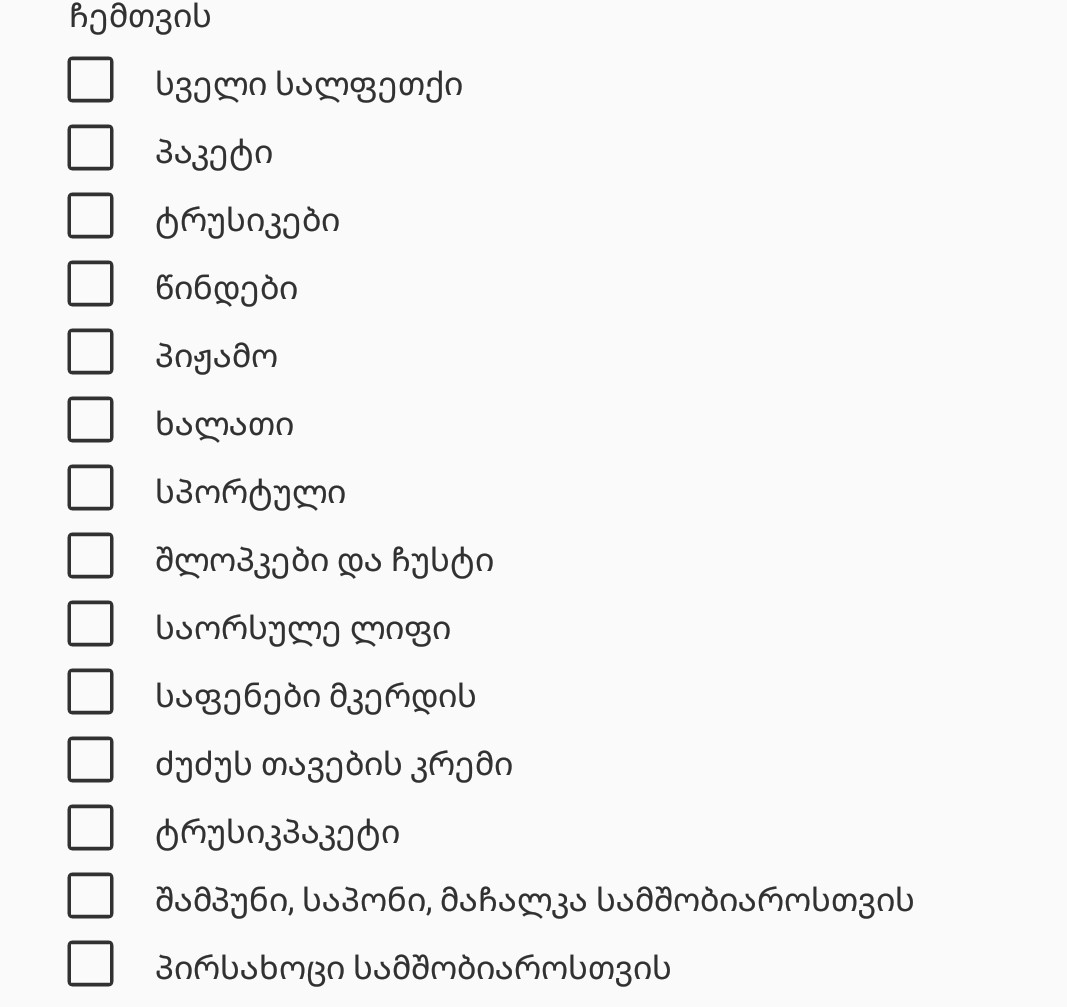The height and width of the screenshot is (1007, 1067).
Task: Check the შამპუნი, საპონი, მაჩალკა item
Action: 90,896
